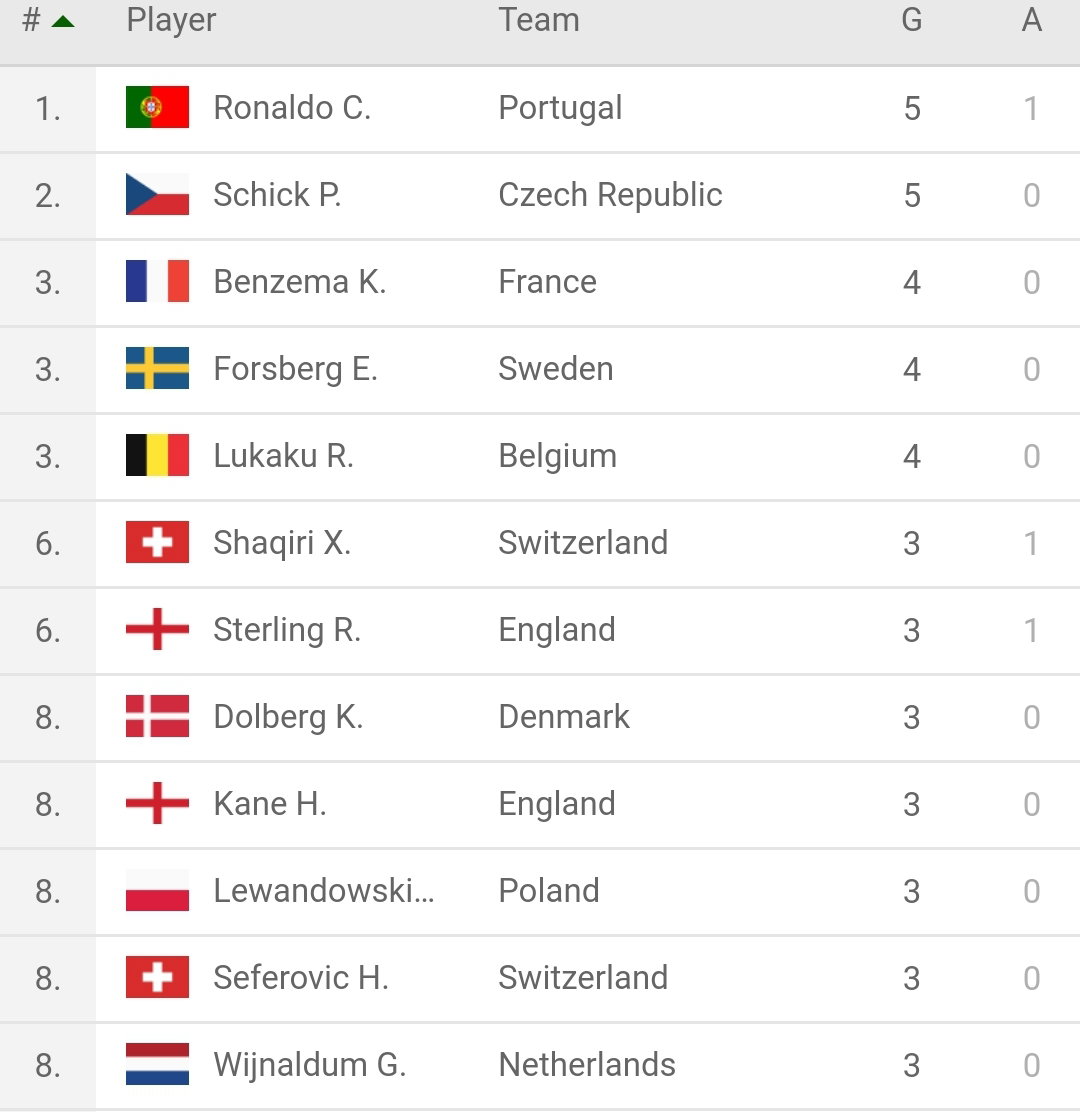Open Sterling R. player row
This screenshot has width=1080, height=1112.
pyautogui.click(x=540, y=631)
